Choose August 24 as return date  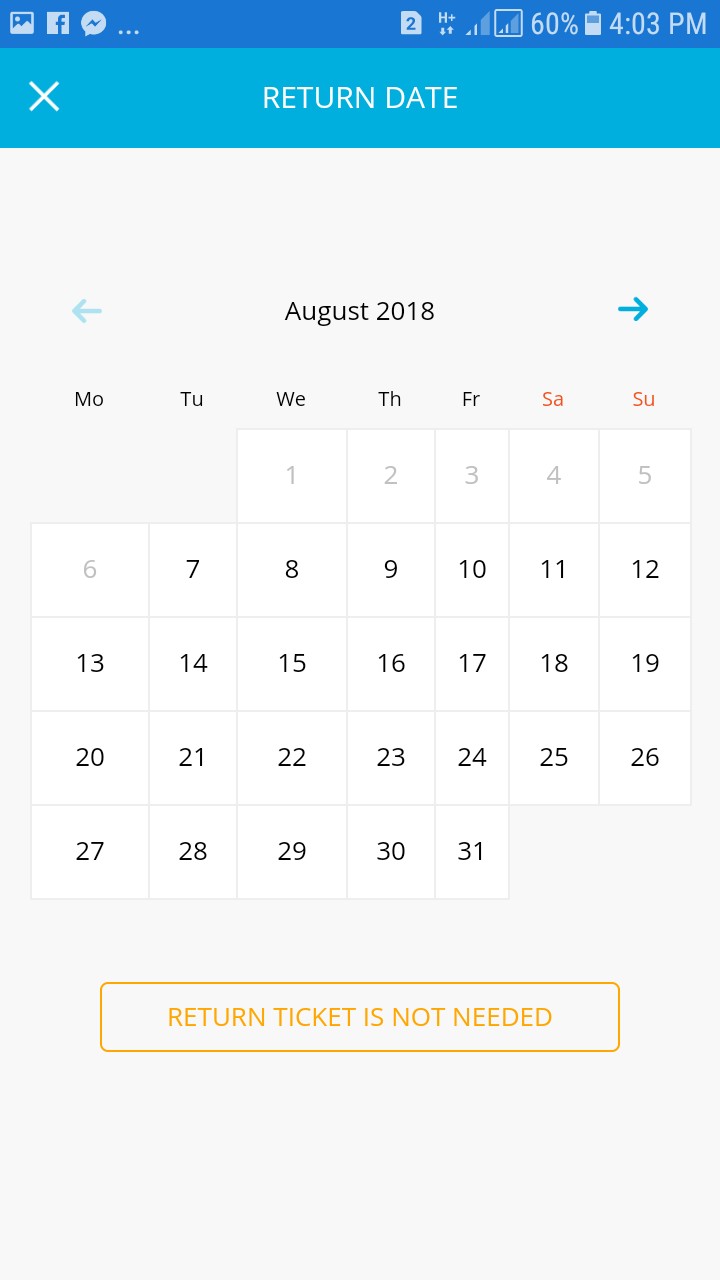(x=472, y=758)
